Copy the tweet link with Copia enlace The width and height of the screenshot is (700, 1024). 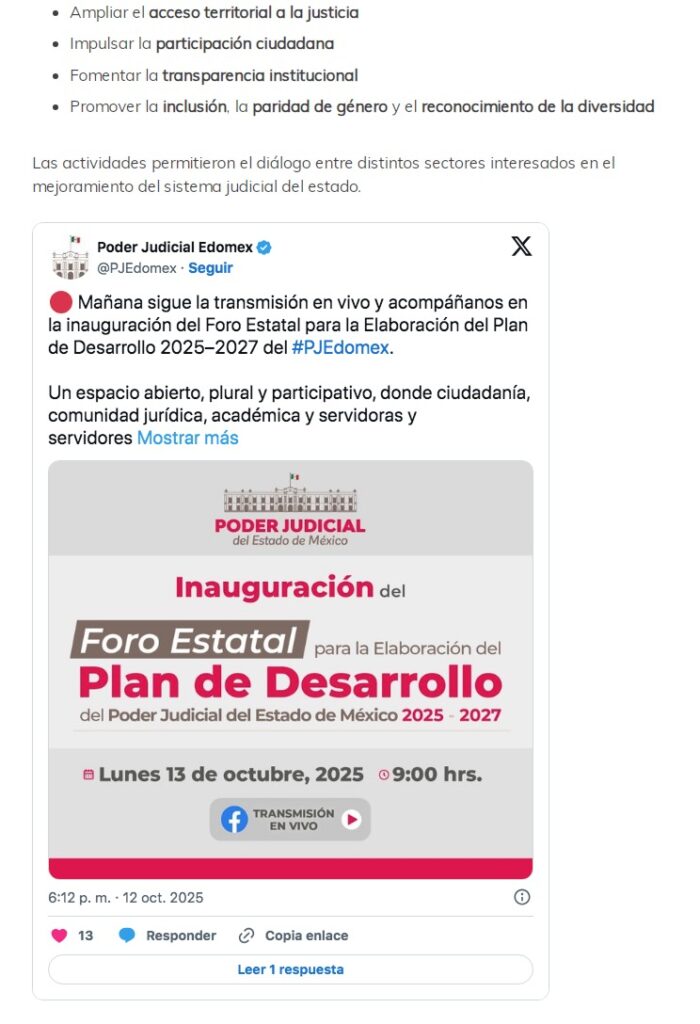(294, 936)
